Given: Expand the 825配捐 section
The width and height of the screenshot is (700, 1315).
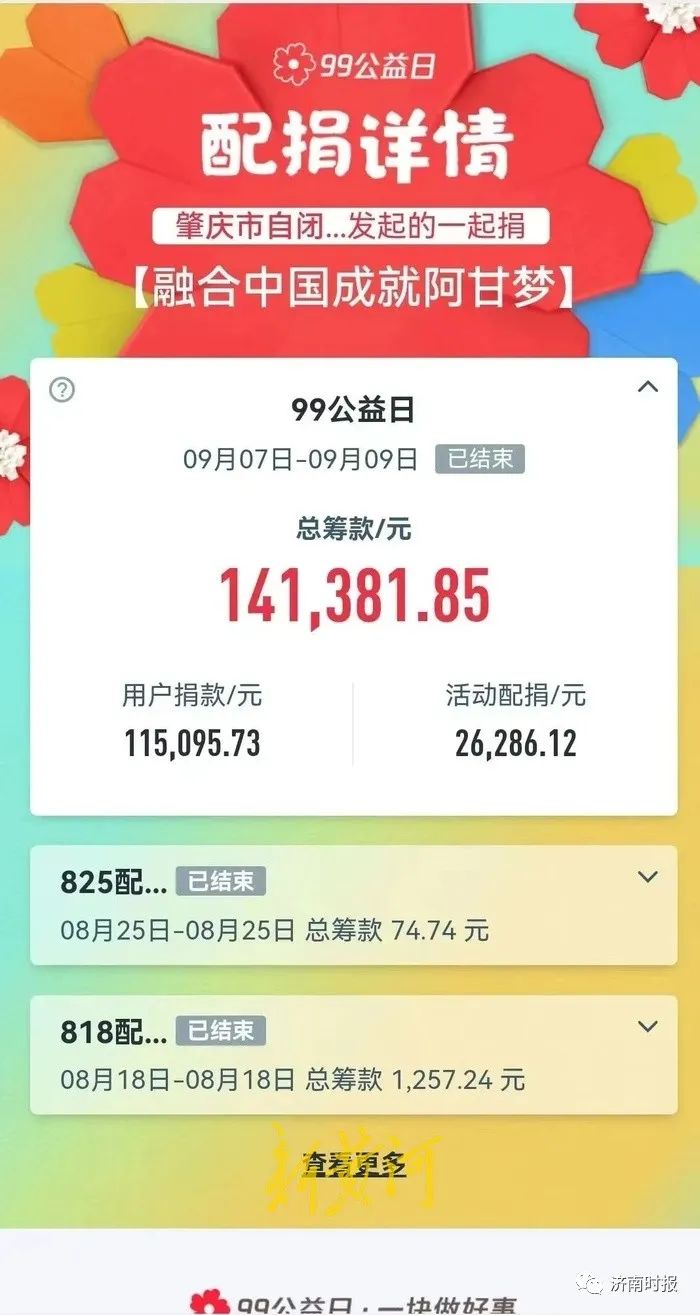Looking at the screenshot, I should click(x=648, y=877).
